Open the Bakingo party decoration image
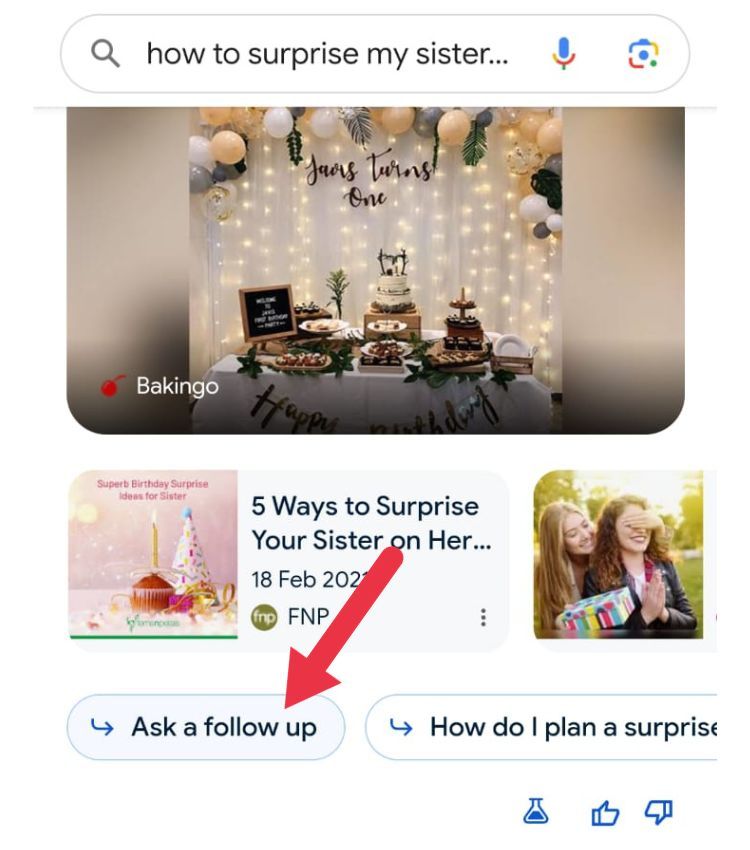The width and height of the screenshot is (750, 850). 375,270
